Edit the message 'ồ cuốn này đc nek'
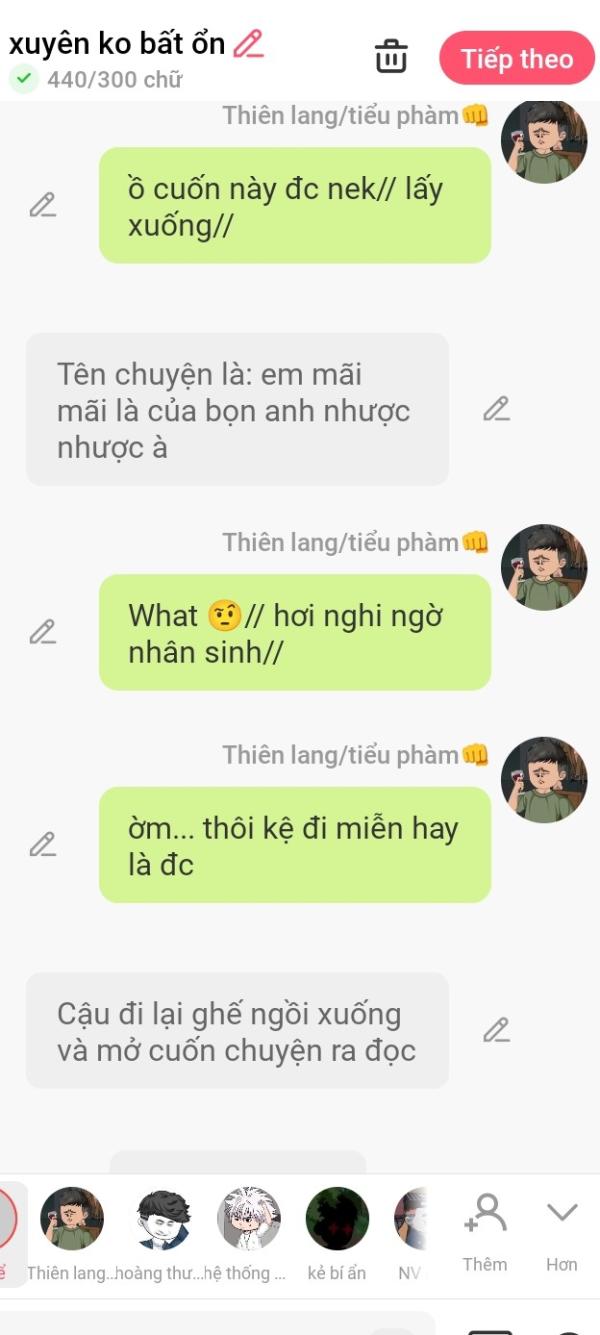The height and width of the screenshot is (1335, 600). click(42, 205)
